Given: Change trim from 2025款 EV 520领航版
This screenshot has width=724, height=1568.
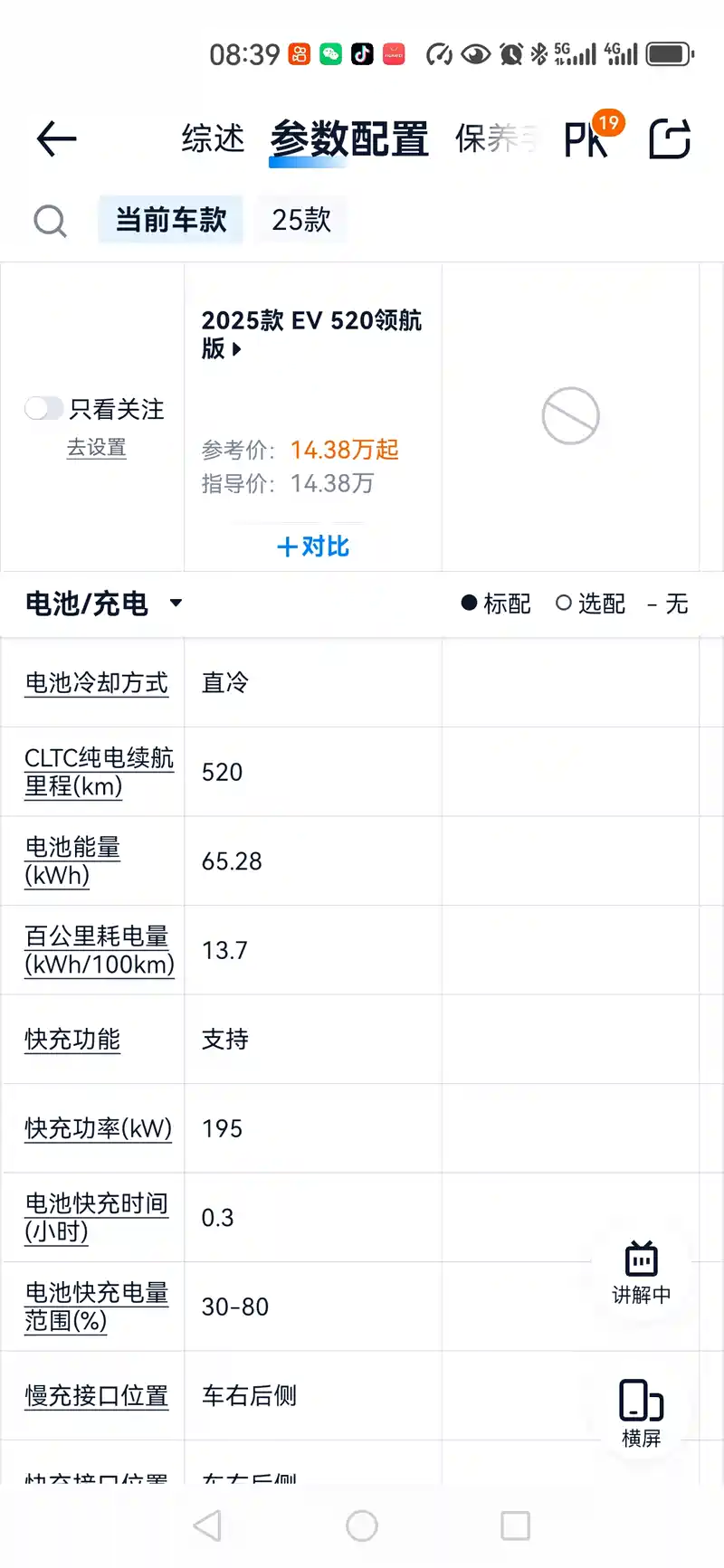Looking at the screenshot, I should (310, 334).
